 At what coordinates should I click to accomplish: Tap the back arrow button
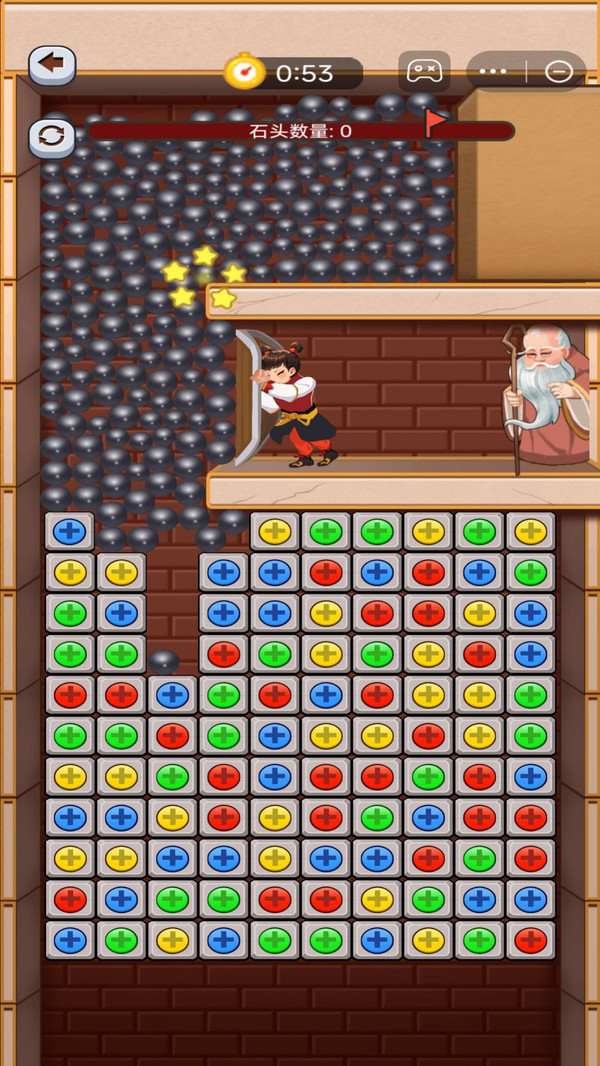pyautogui.click(x=52, y=66)
